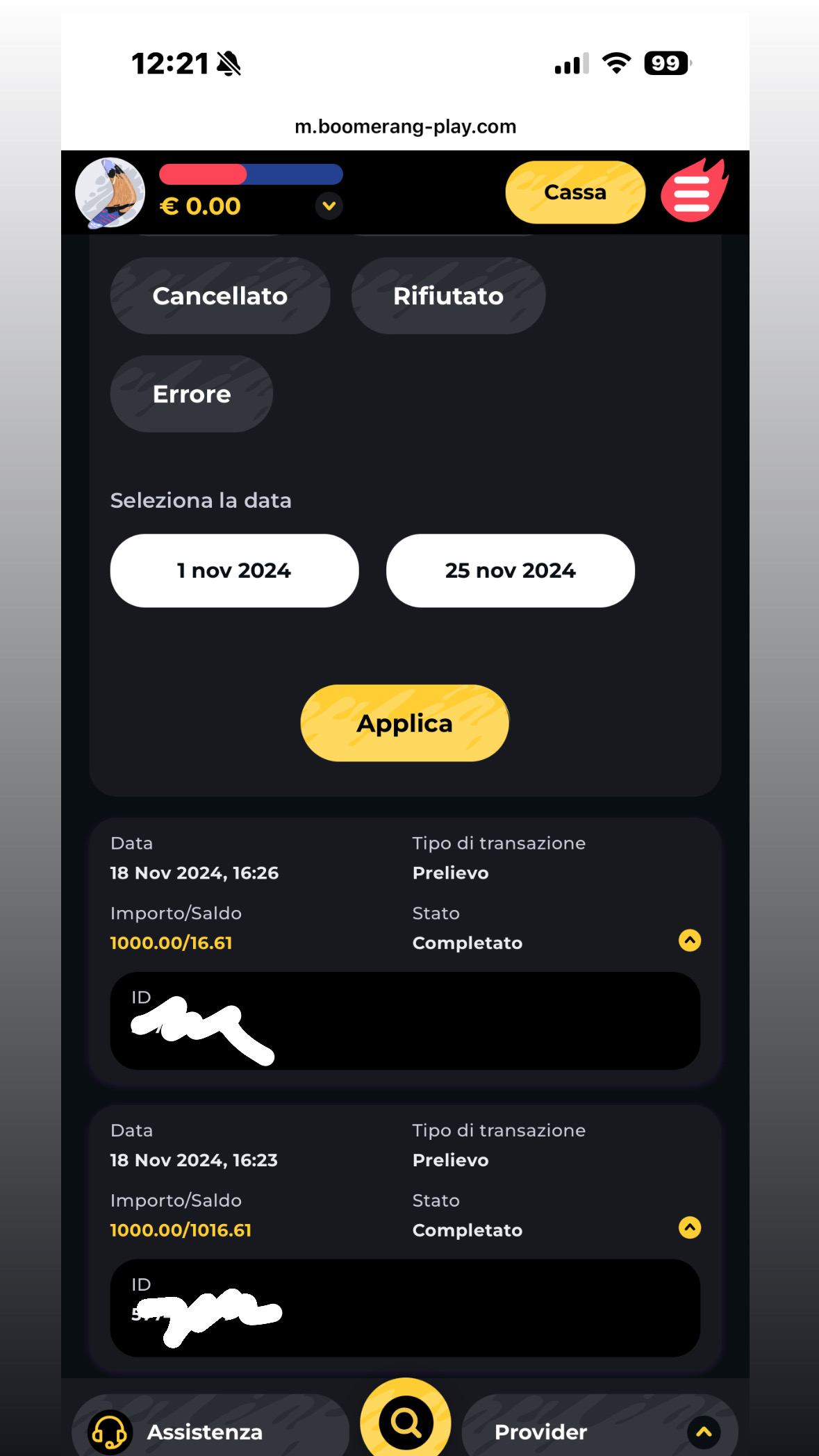Select the Cancellato status filter
This screenshot has width=819, height=1456.
click(220, 296)
